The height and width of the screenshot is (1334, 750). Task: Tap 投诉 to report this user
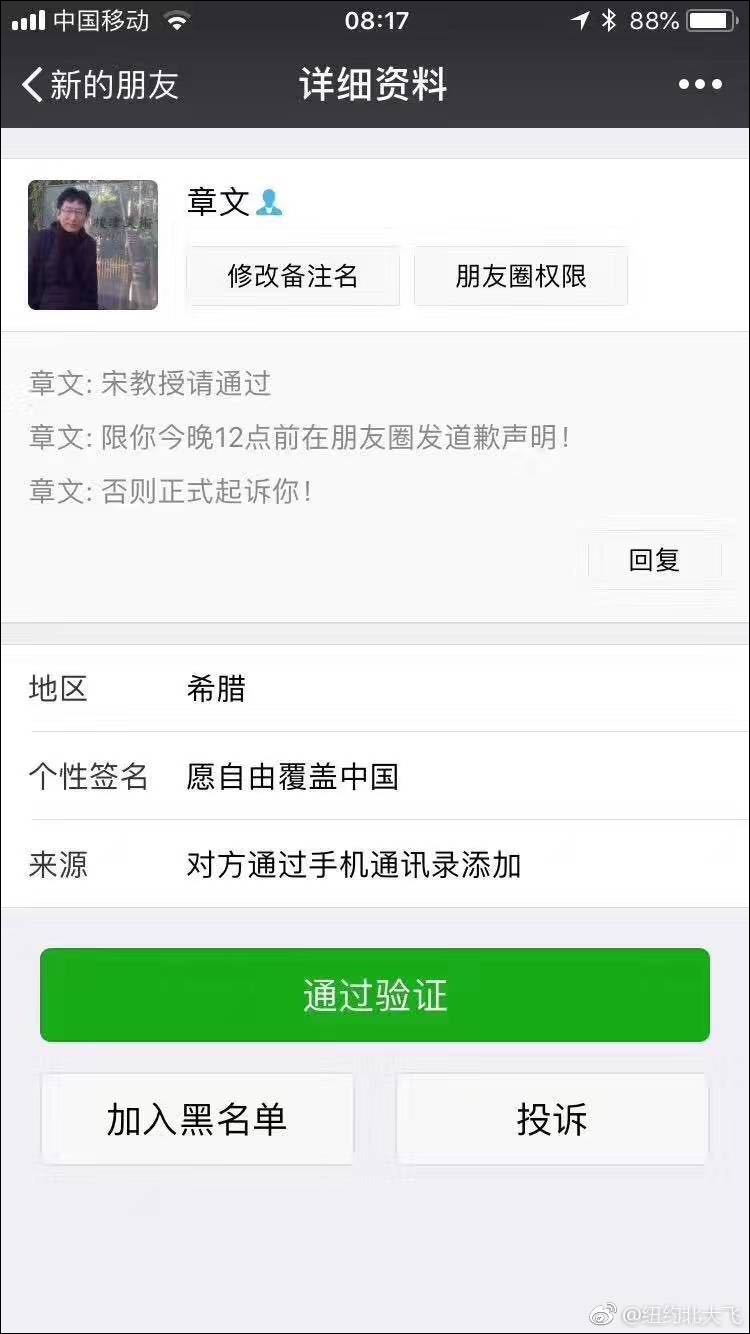pos(552,1119)
